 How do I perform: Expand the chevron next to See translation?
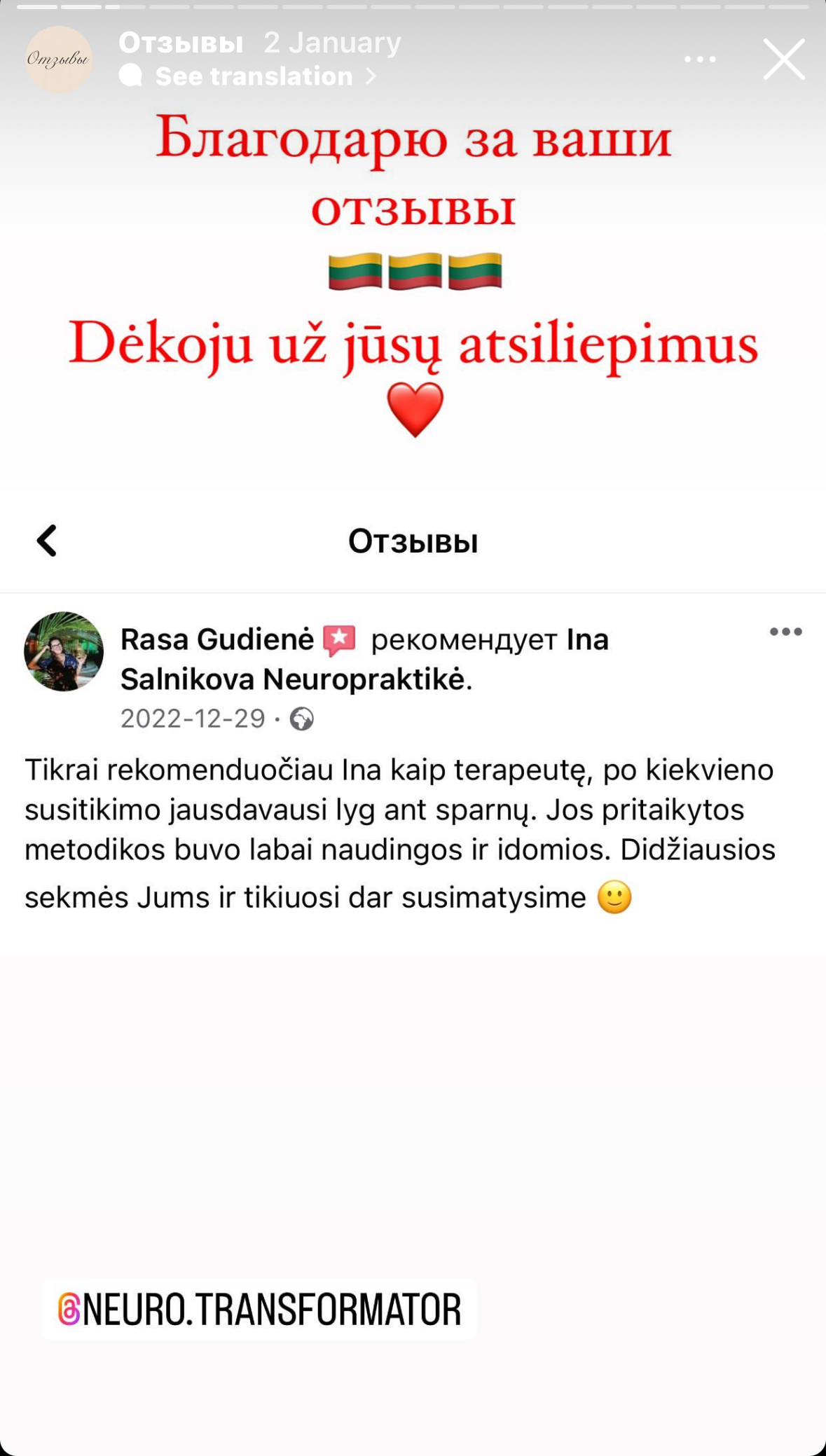point(373,76)
